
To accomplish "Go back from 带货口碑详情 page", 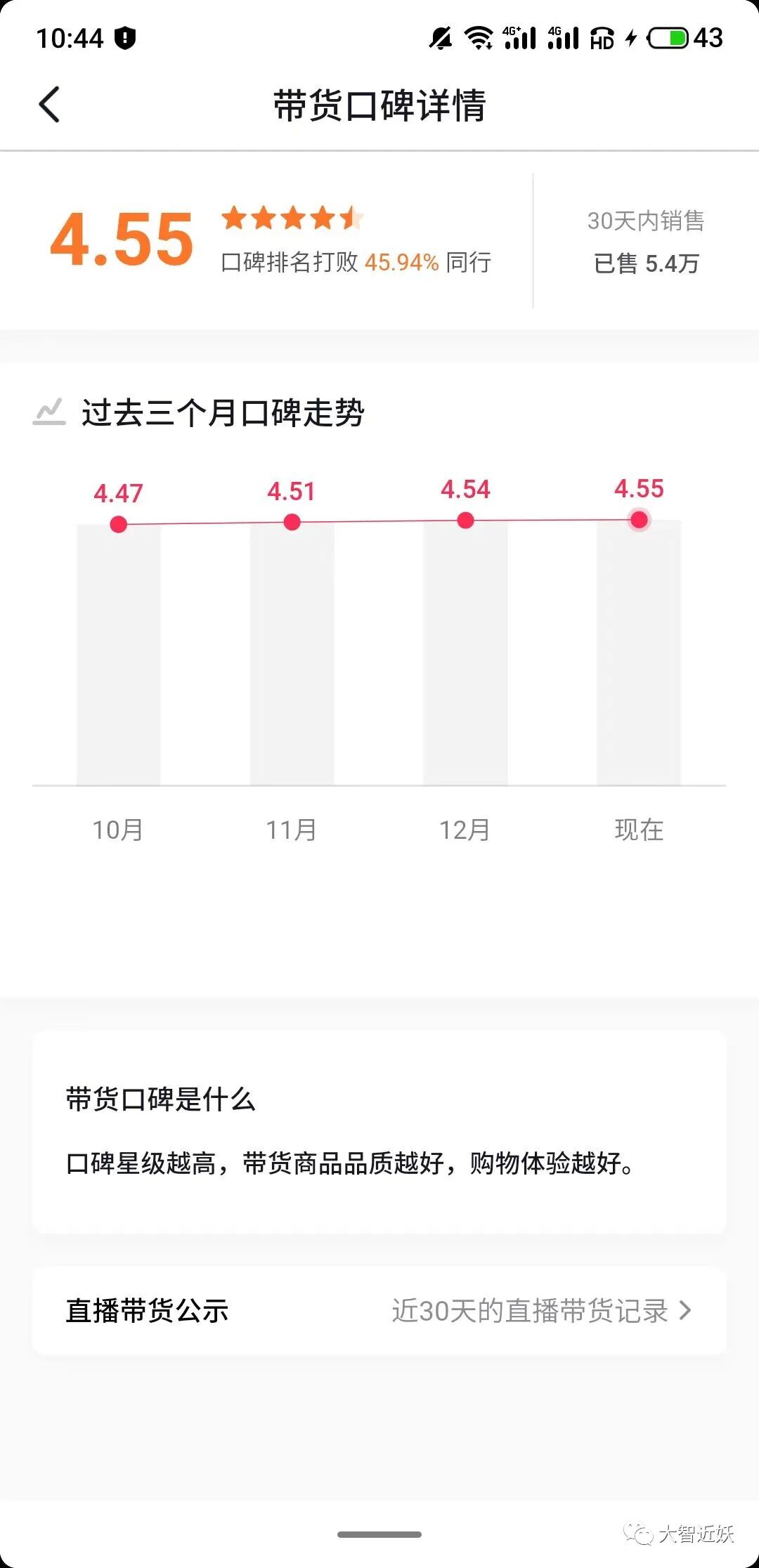I will [49, 105].
